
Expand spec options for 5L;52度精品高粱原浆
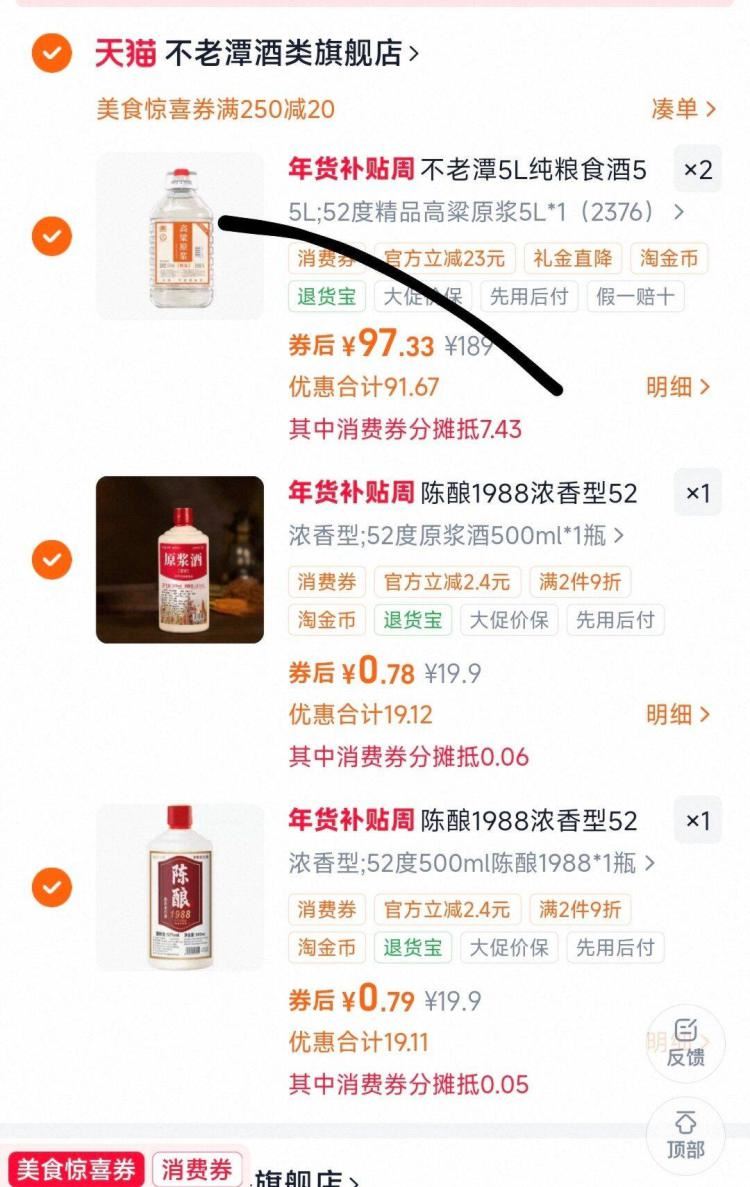point(486,212)
